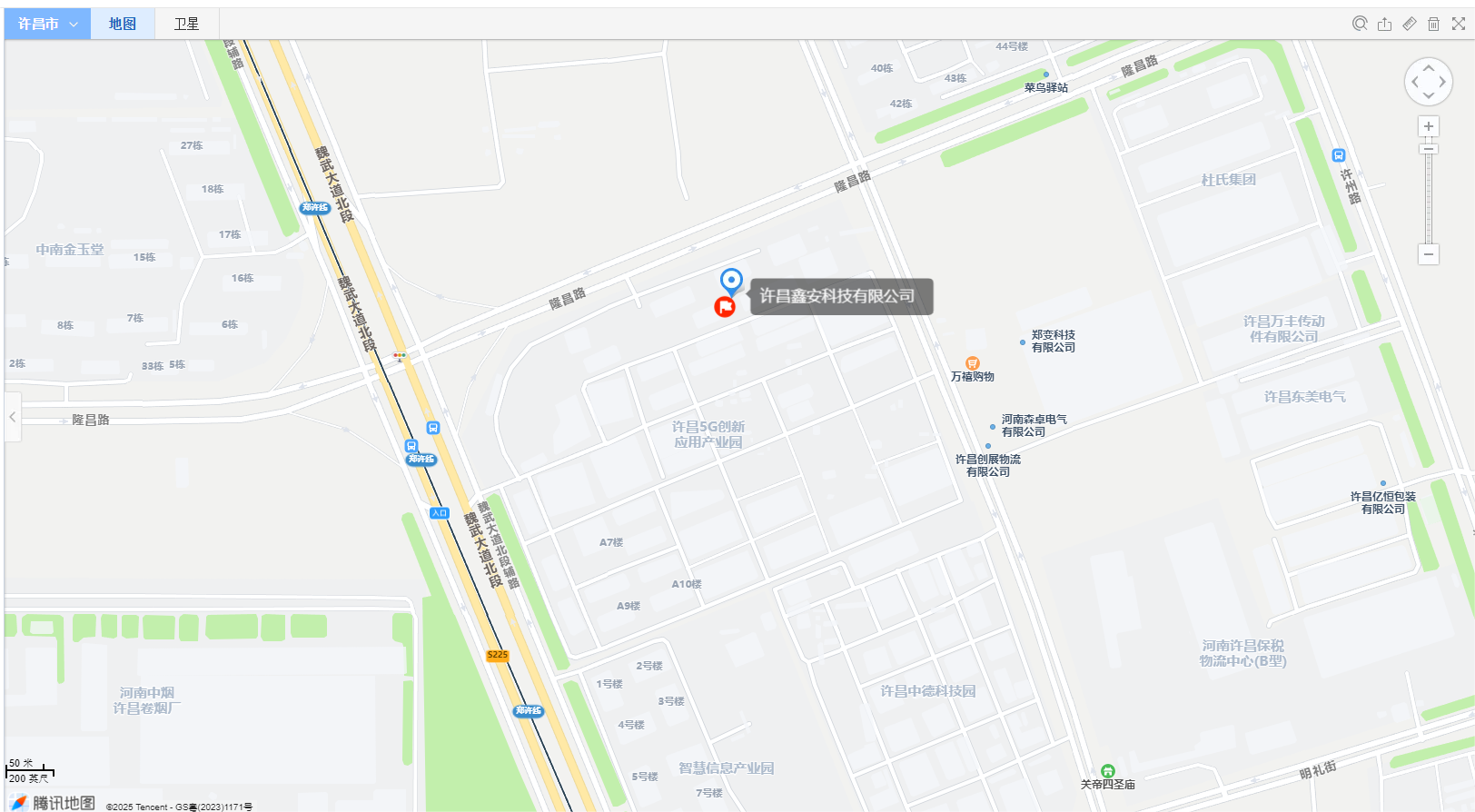Screen dimensions: 1475x812
Task: Zoom in with the plus button
Action: tap(1429, 126)
